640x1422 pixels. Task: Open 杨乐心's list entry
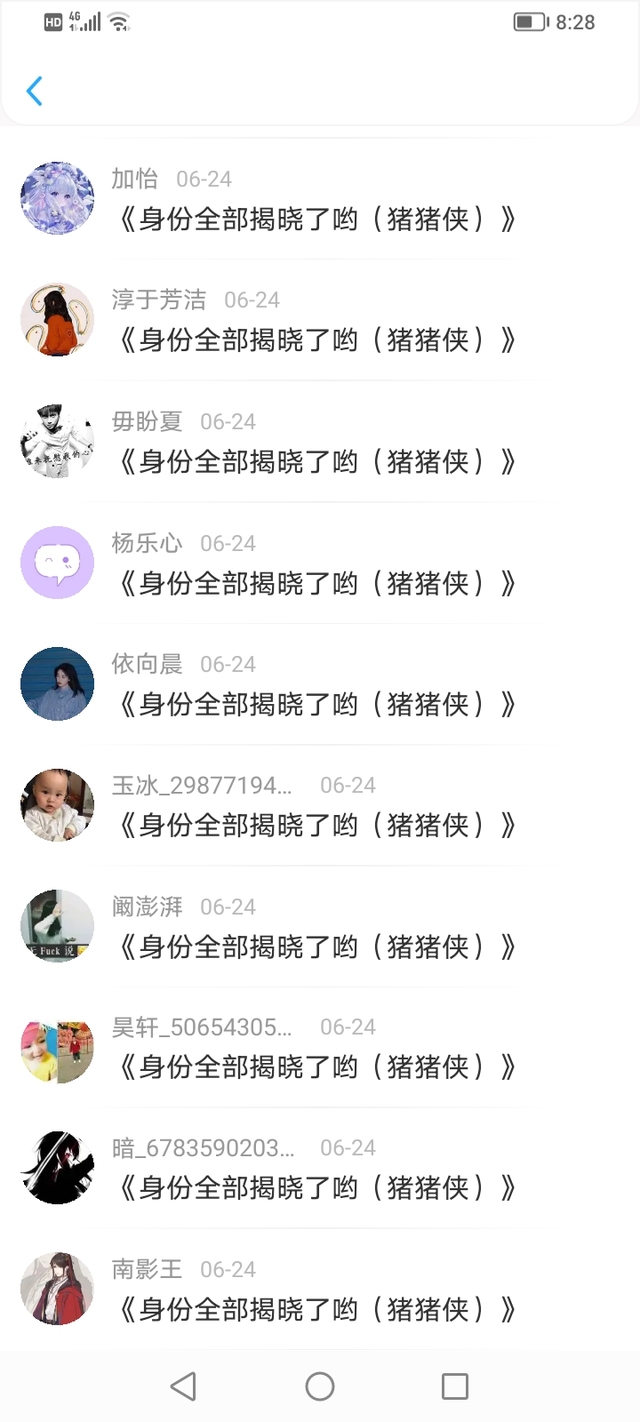[316, 583]
